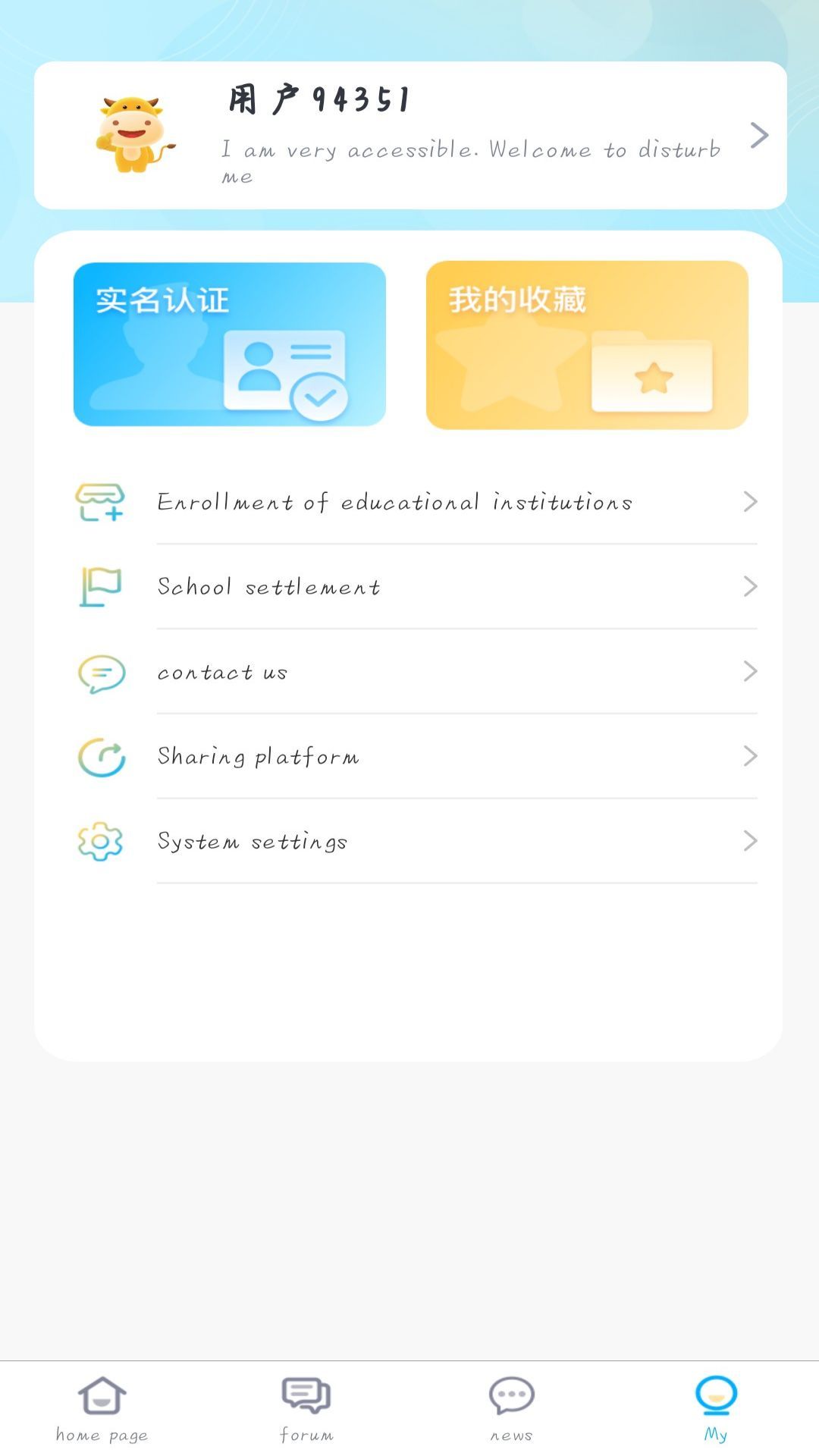Switch to the news tab
The image size is (819, 1456).
[512, 1409]
